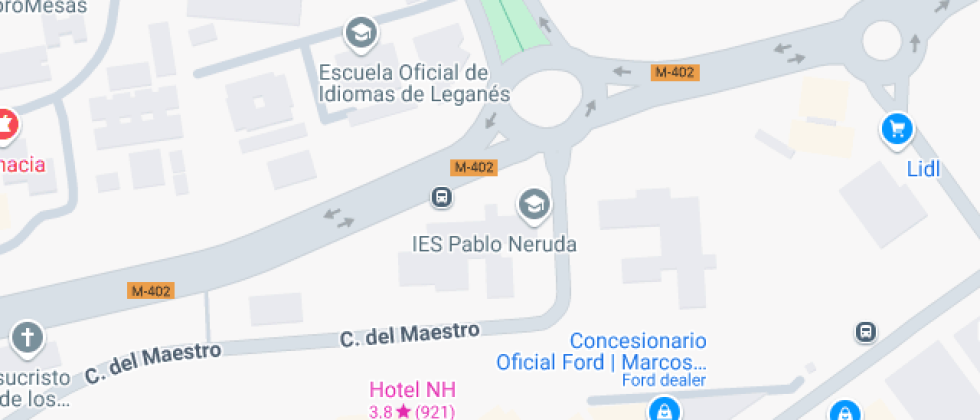
Task: Select the church marker with cross icon
Action: [x=27, y=338]
